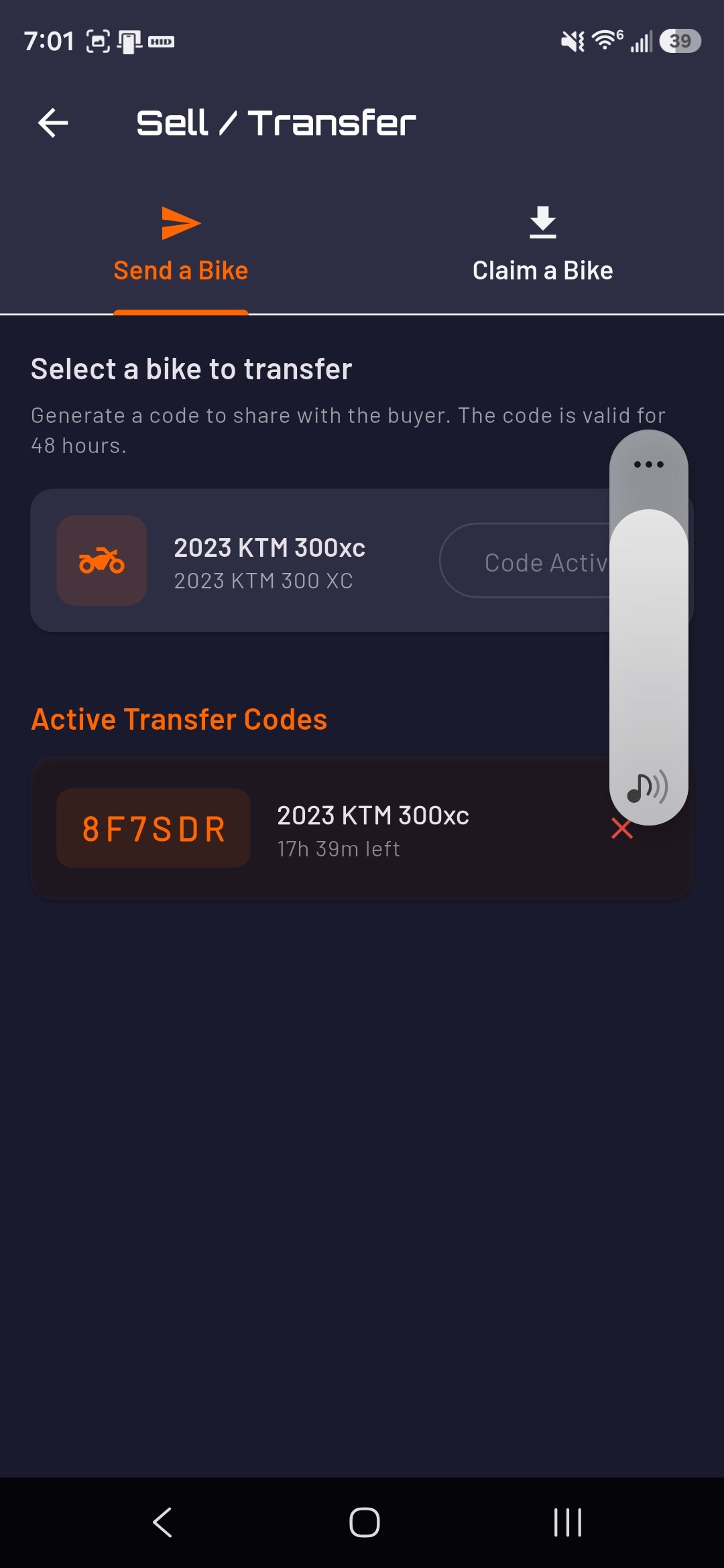Tap the orange motorcycle icon
Screen dimensions: 724x1568
click(101, 561)
